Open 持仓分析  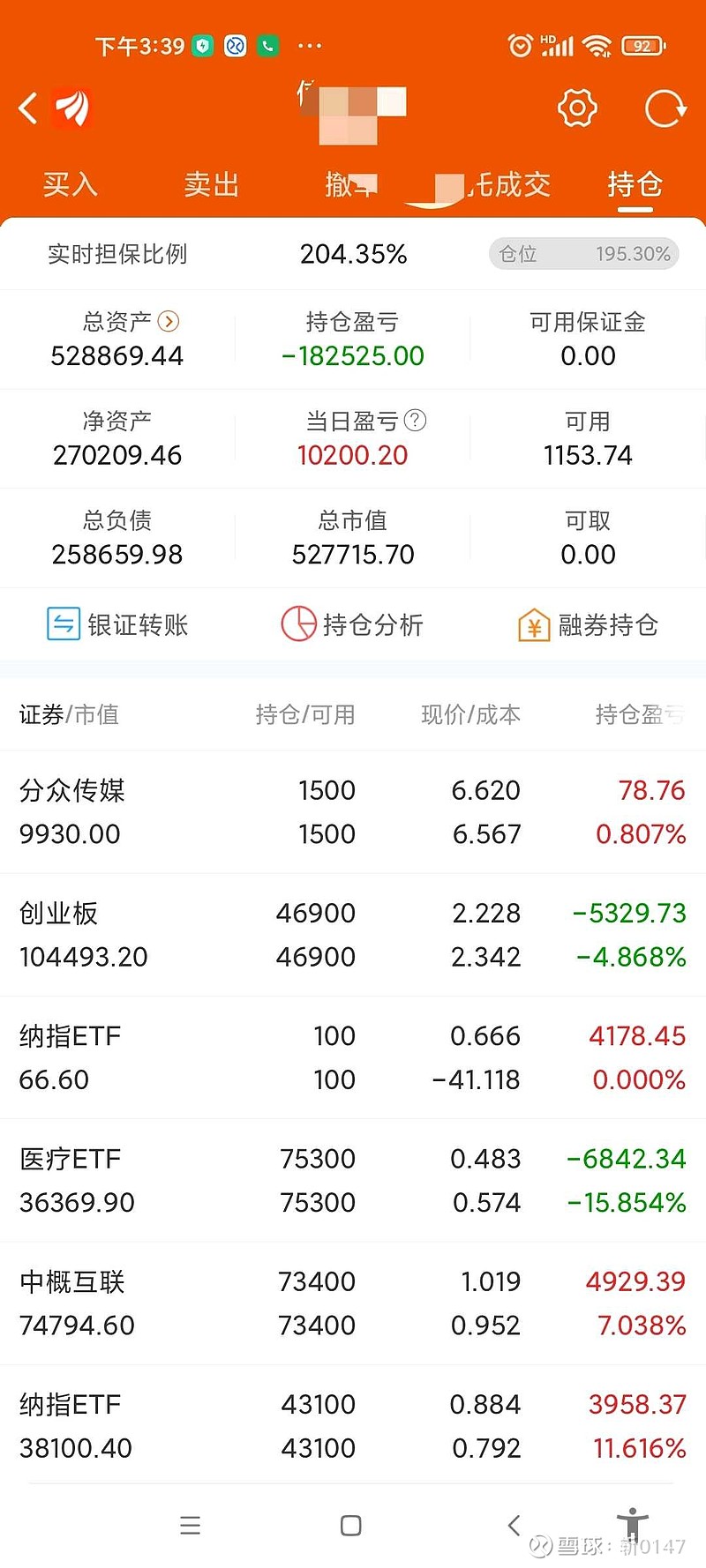click(x=352, y=624)
